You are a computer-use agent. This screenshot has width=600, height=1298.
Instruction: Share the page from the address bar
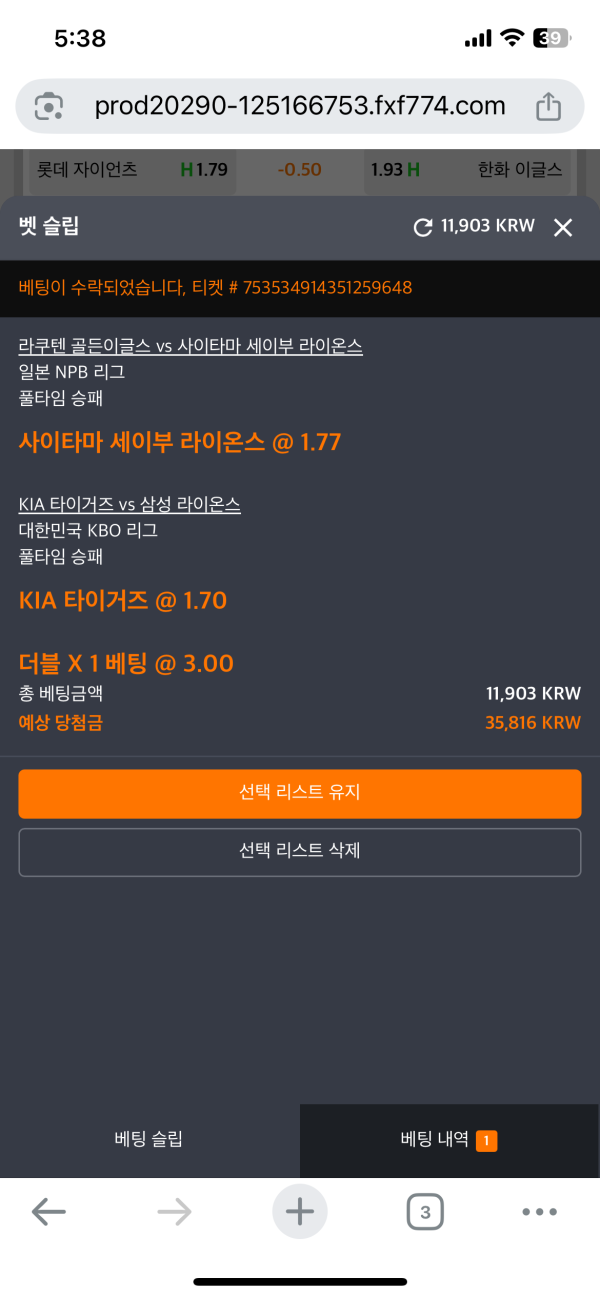coord(549,106)
